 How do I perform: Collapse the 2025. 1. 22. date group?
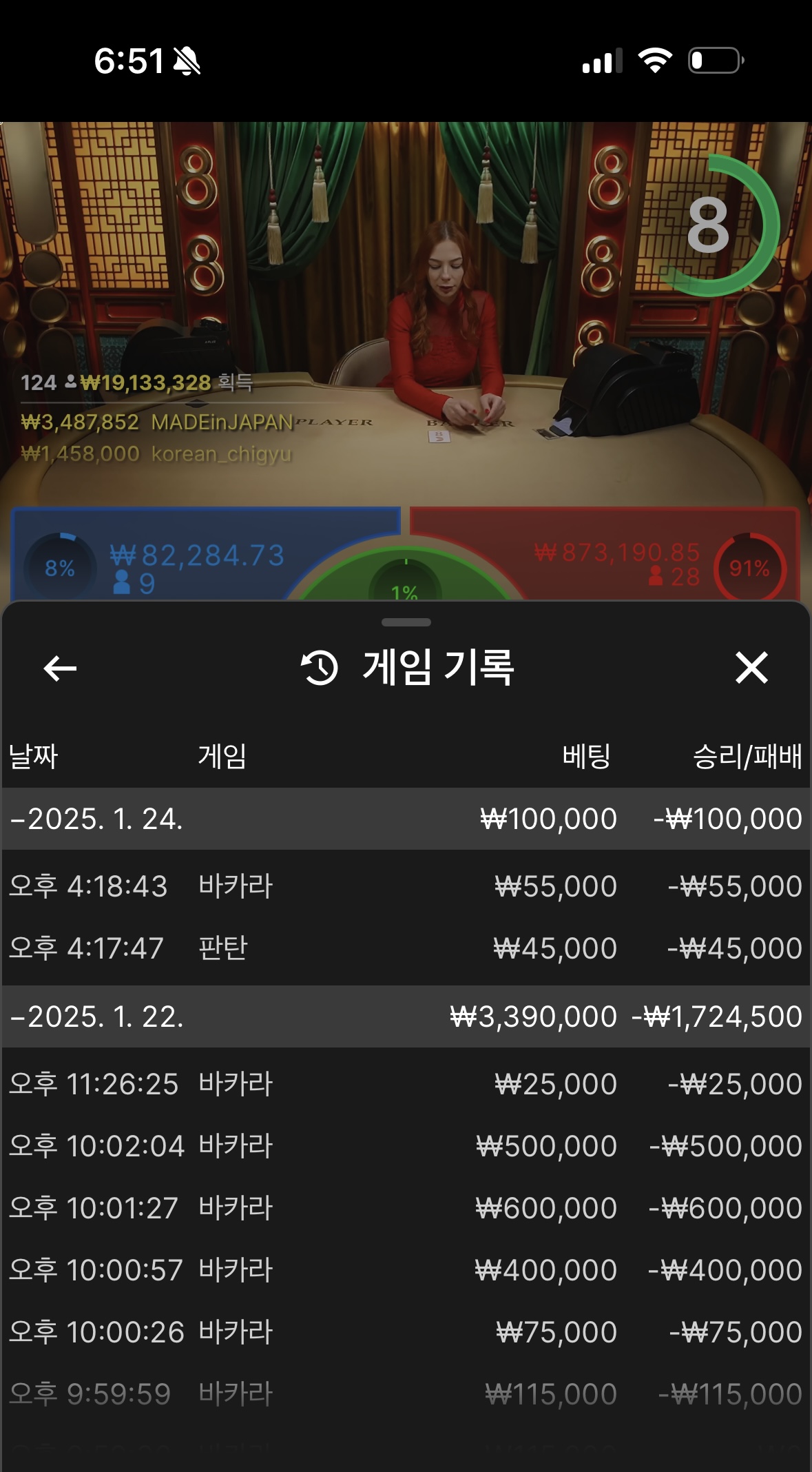96,1016
